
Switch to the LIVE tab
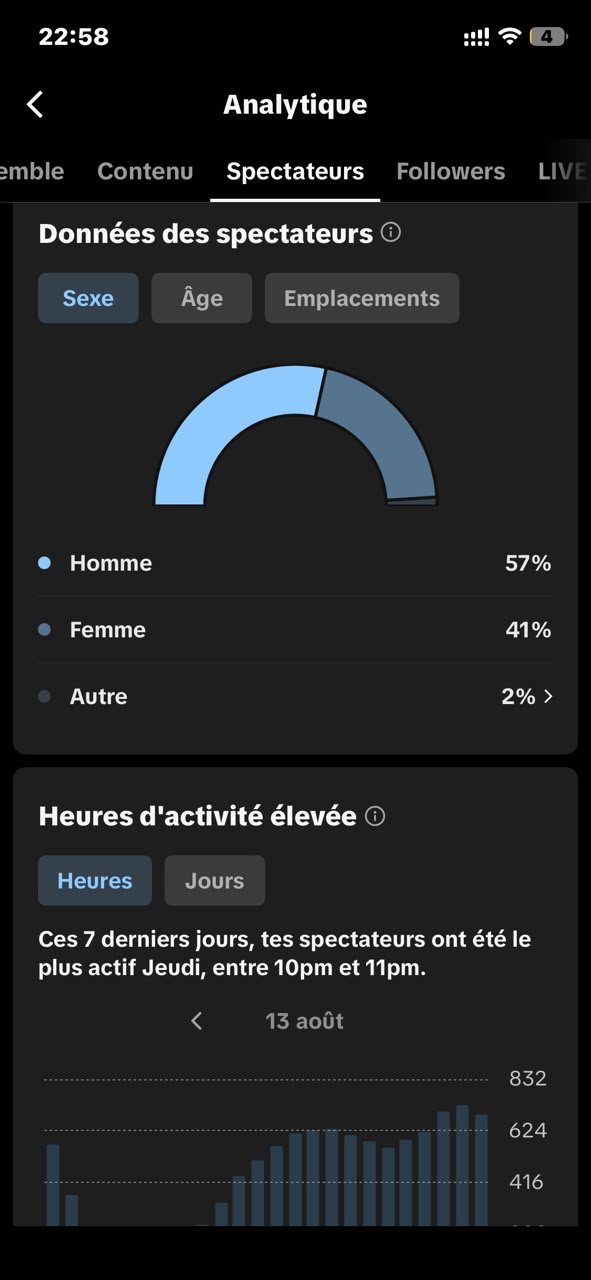tap(563, 171)
